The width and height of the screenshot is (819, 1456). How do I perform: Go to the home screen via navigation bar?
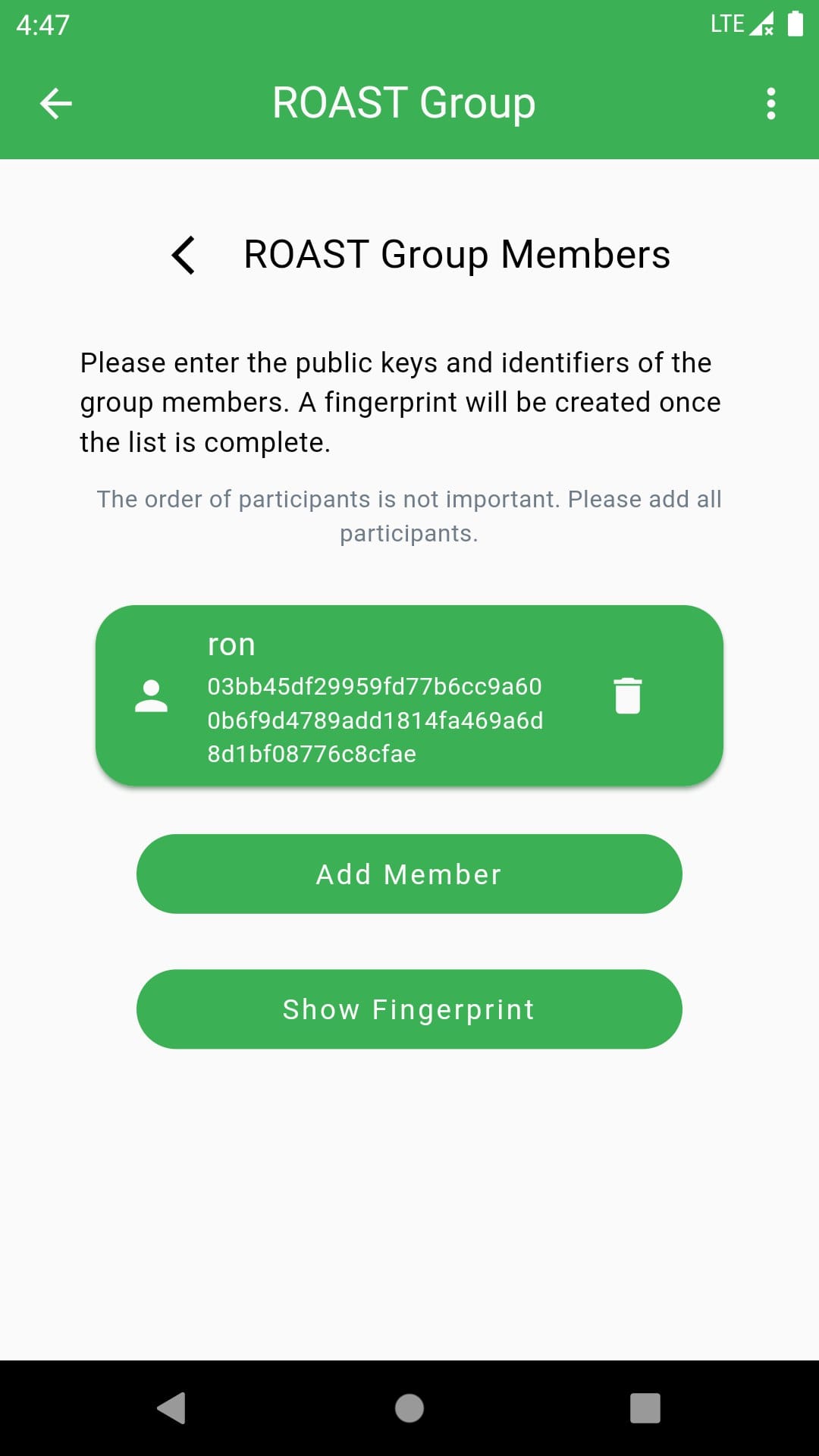pos(409,1408)
